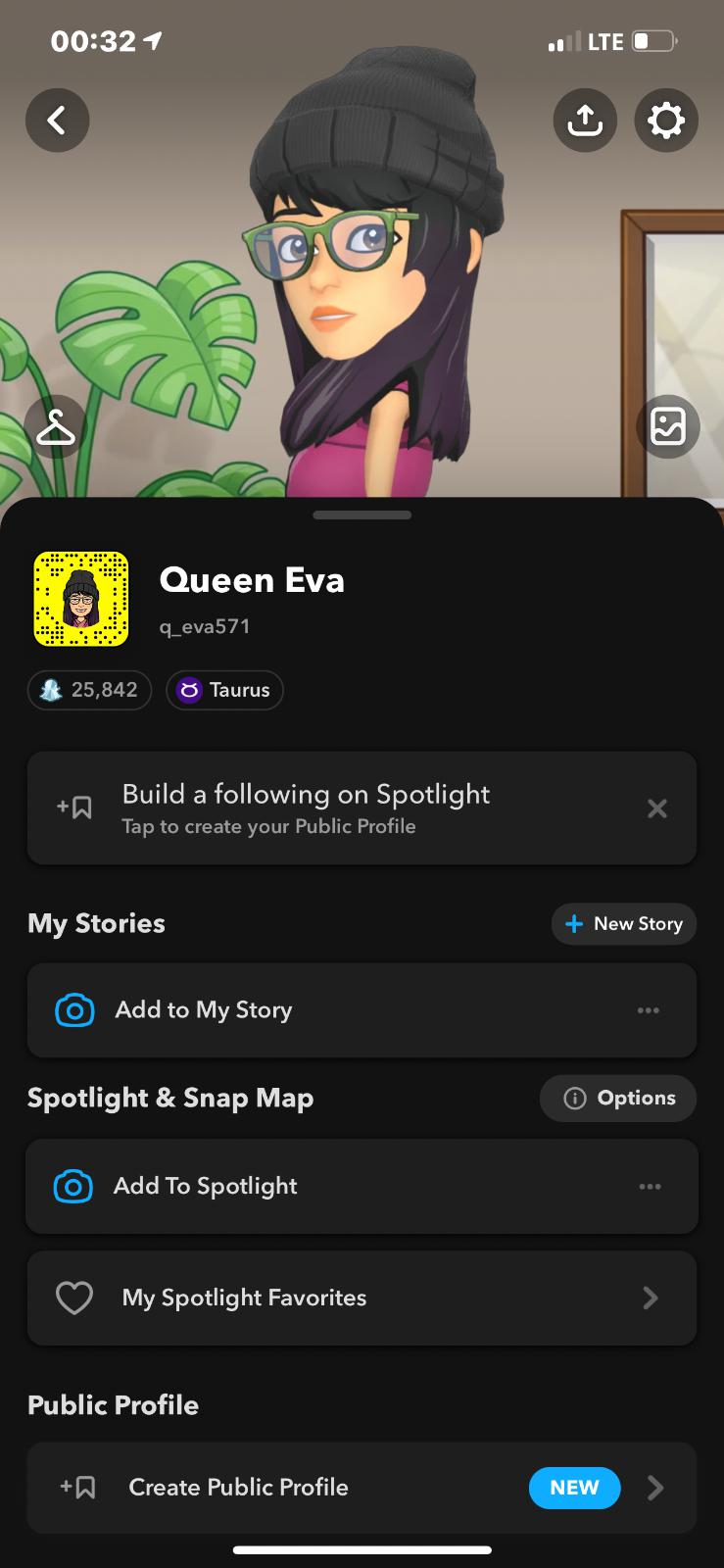This screenshot has height=1568, width=724.
Task: Choose Add To Spotlight
Action: (206, 1186)
